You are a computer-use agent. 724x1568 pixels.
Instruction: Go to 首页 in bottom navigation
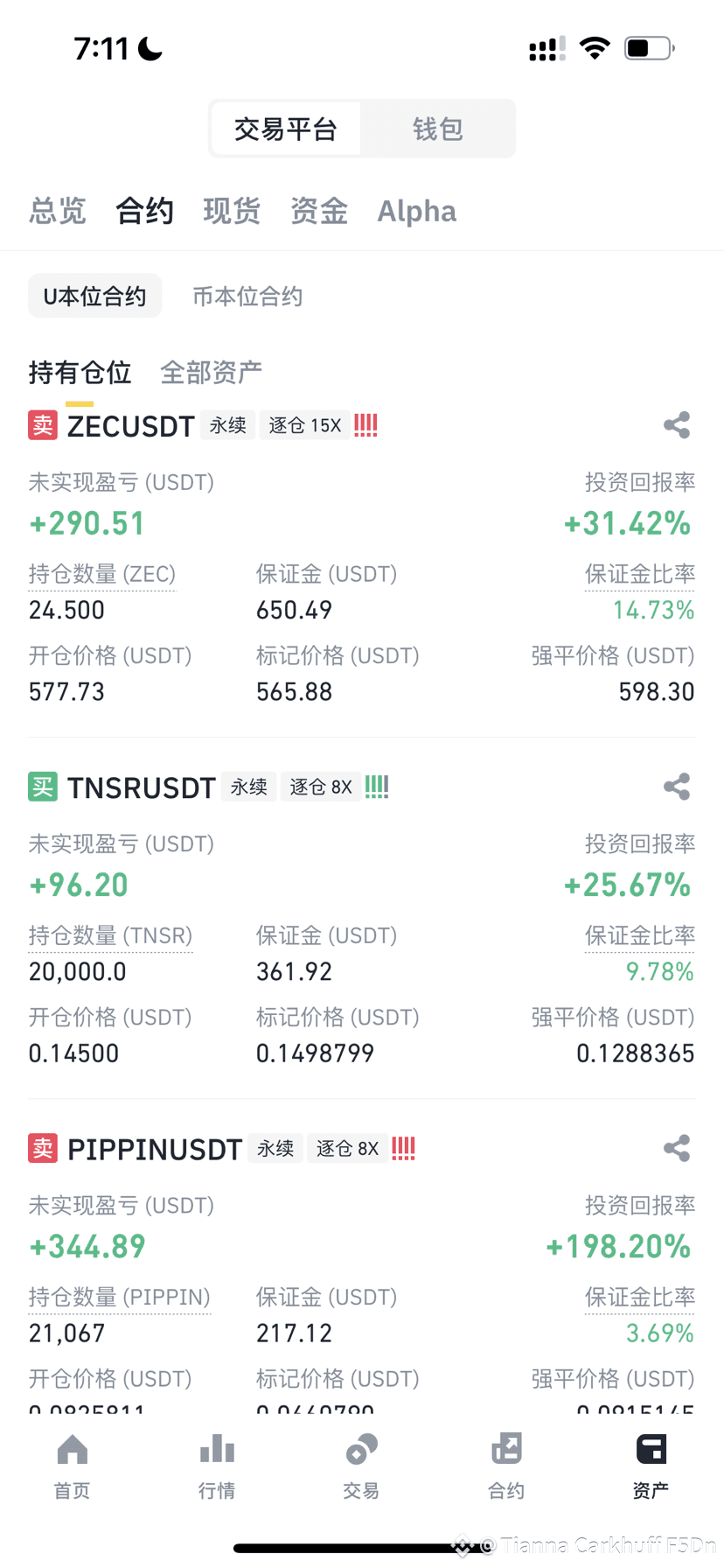(73, 1466)
